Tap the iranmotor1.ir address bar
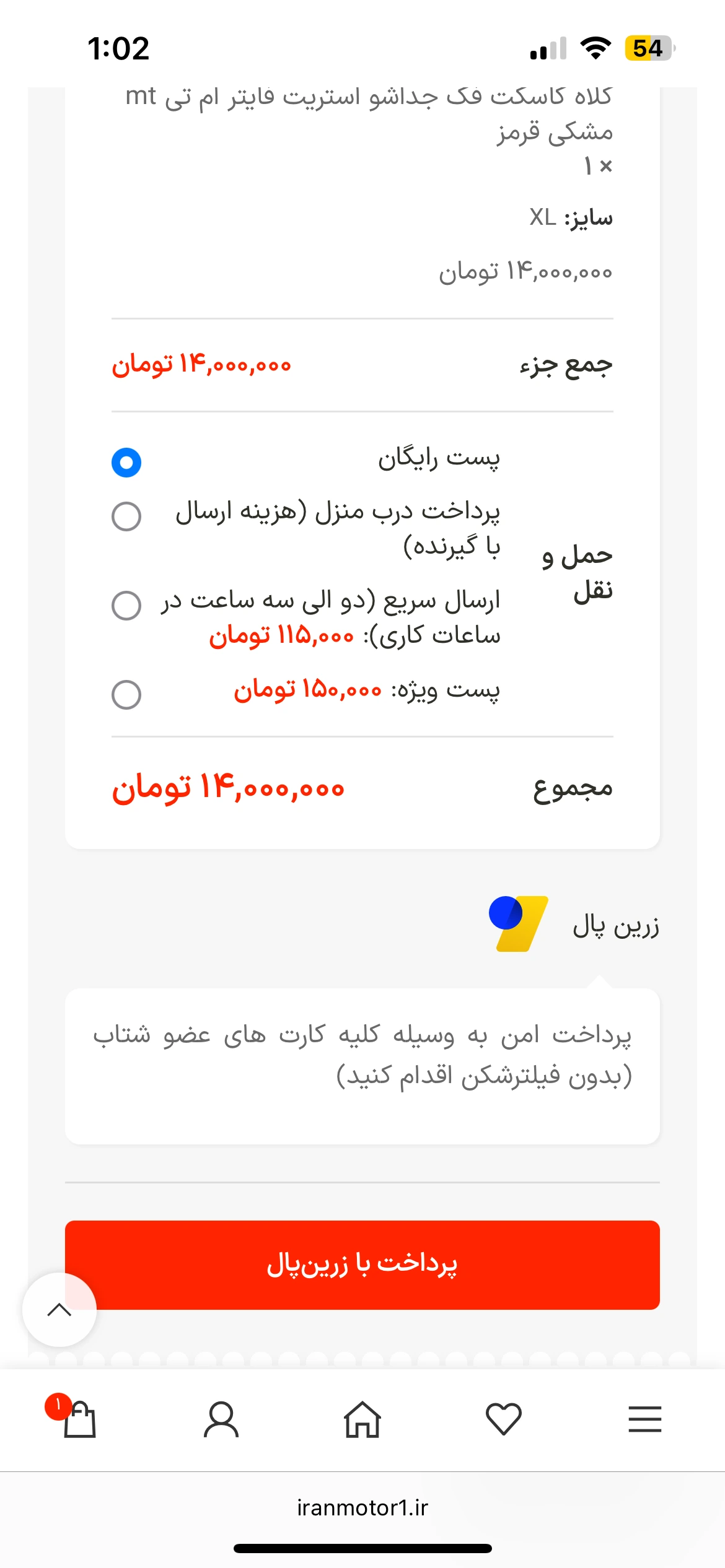Screen dimensions: 725x1568 pos(362,1507)
